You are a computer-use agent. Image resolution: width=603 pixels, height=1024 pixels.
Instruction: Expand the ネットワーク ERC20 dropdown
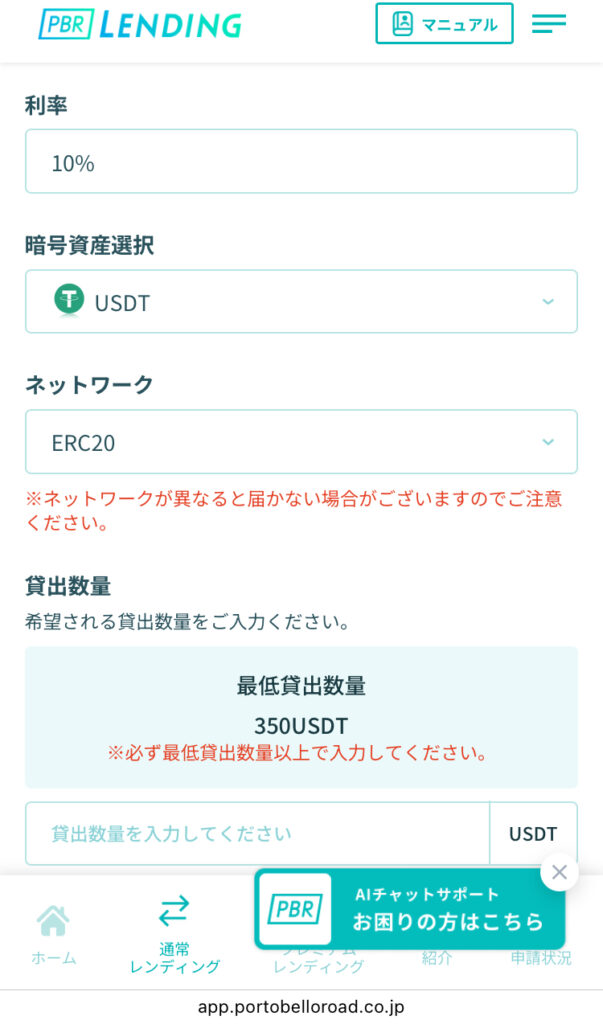click(301, 442)
